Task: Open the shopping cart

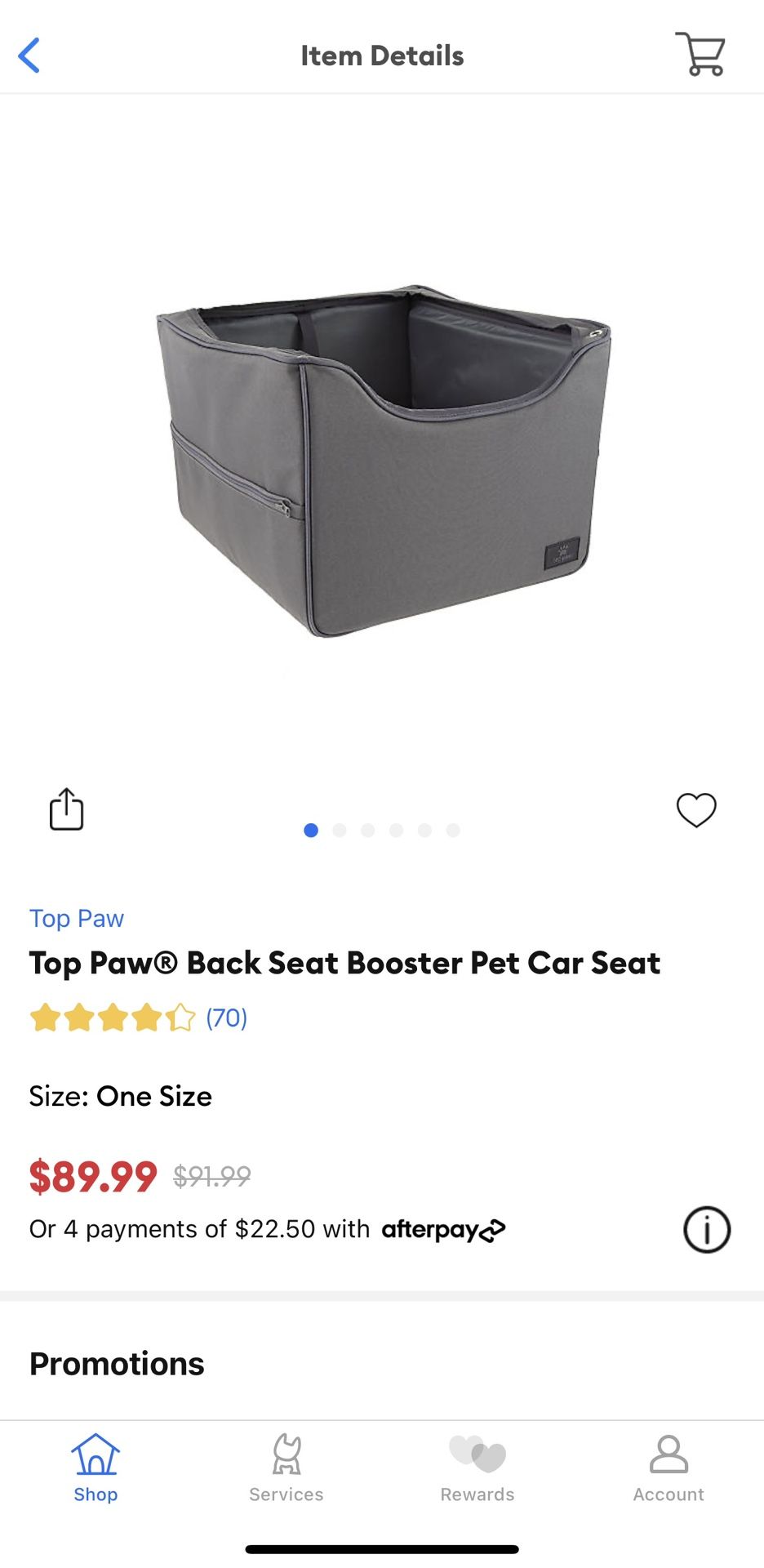Action: [700, 55]
